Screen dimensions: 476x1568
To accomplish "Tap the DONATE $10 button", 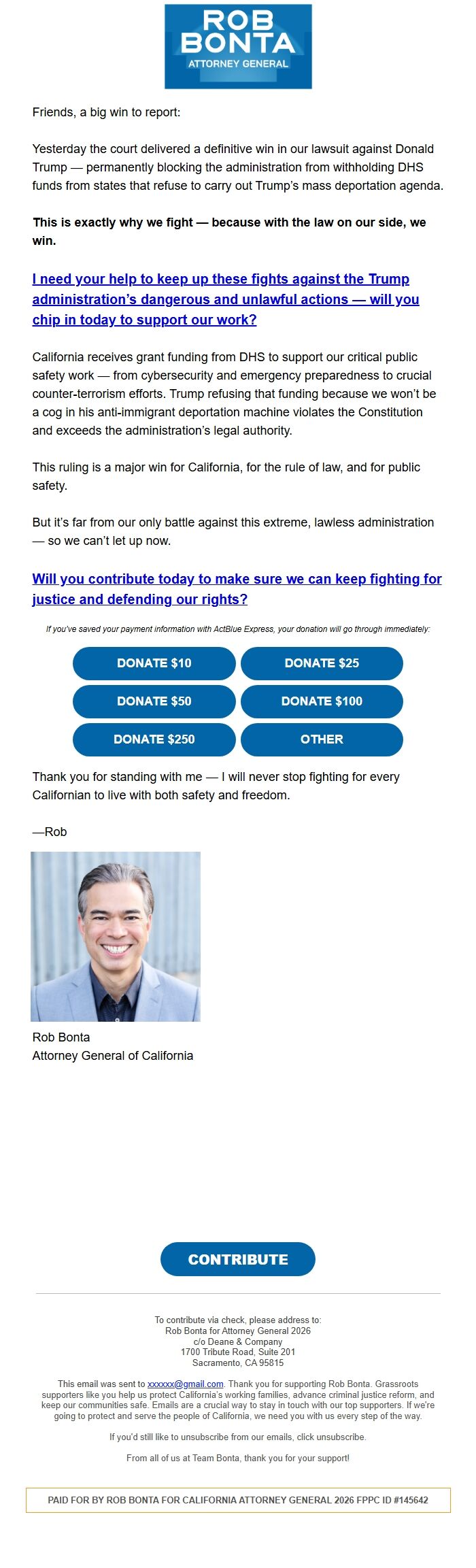I will pyautogui.click(x=154, y=663).
